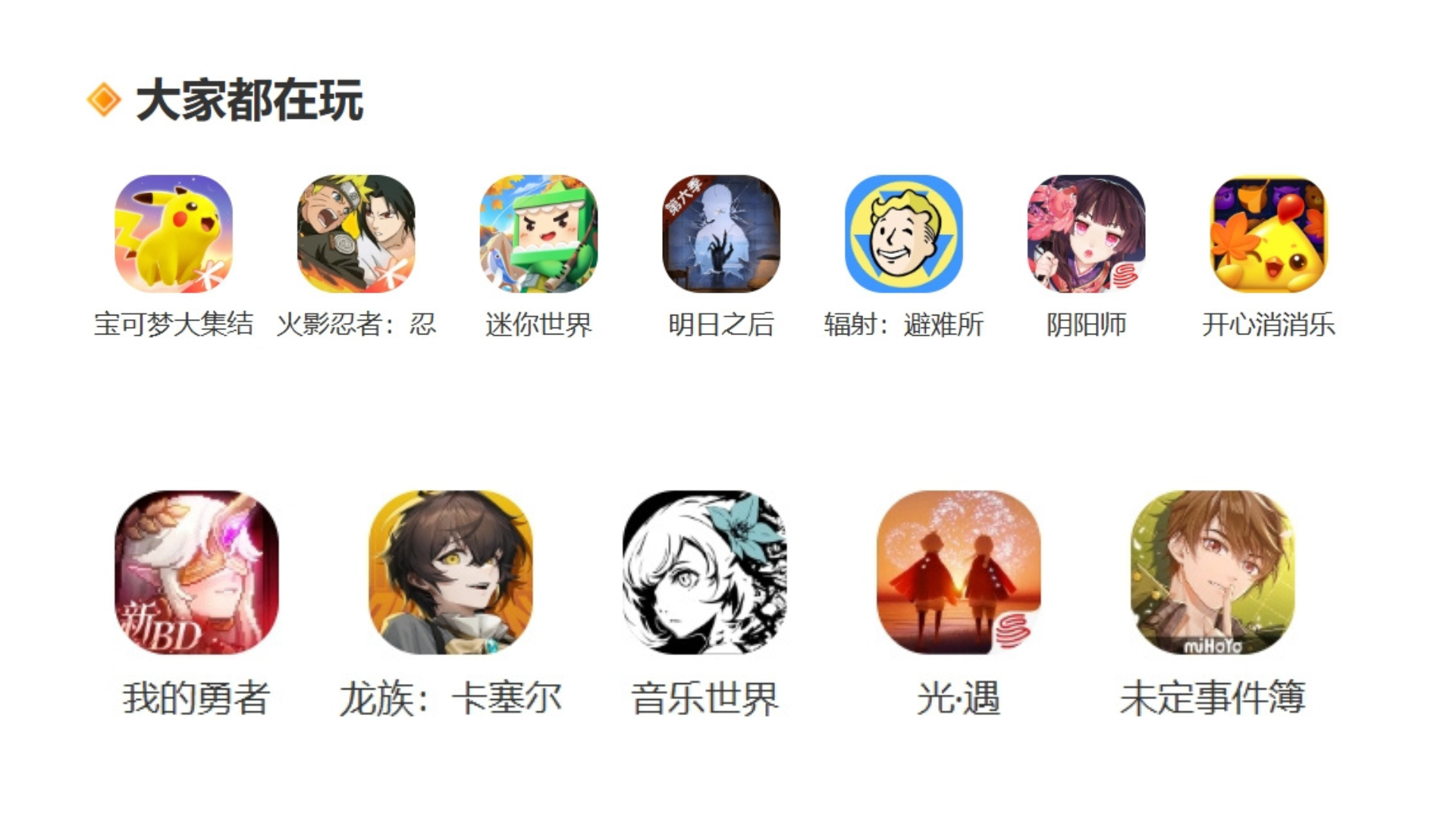The image size is (1456, 819).
Task: Open the 阴阳师 game
Action: [1086, 234]
